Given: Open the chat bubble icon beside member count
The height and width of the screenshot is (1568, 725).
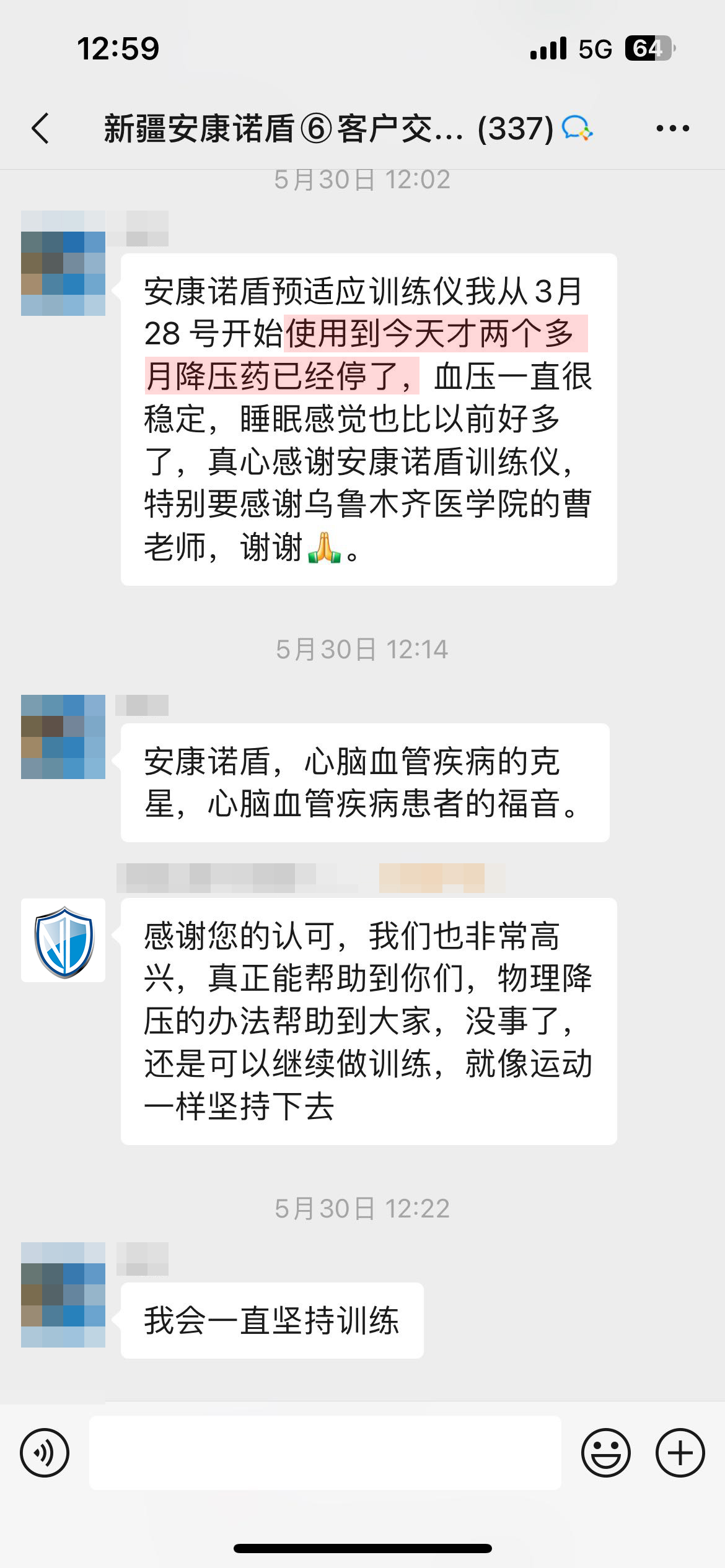Looking at the screenshot, I should pos(575,129).
